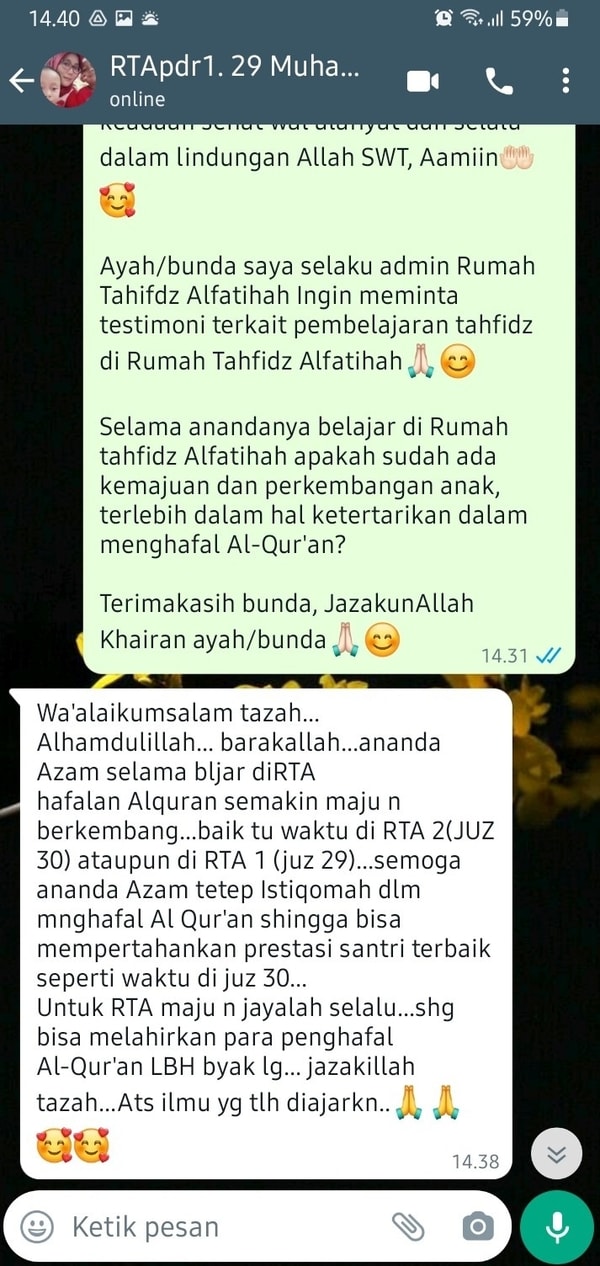Attach a file with the paperclip

pos(407,1226)
